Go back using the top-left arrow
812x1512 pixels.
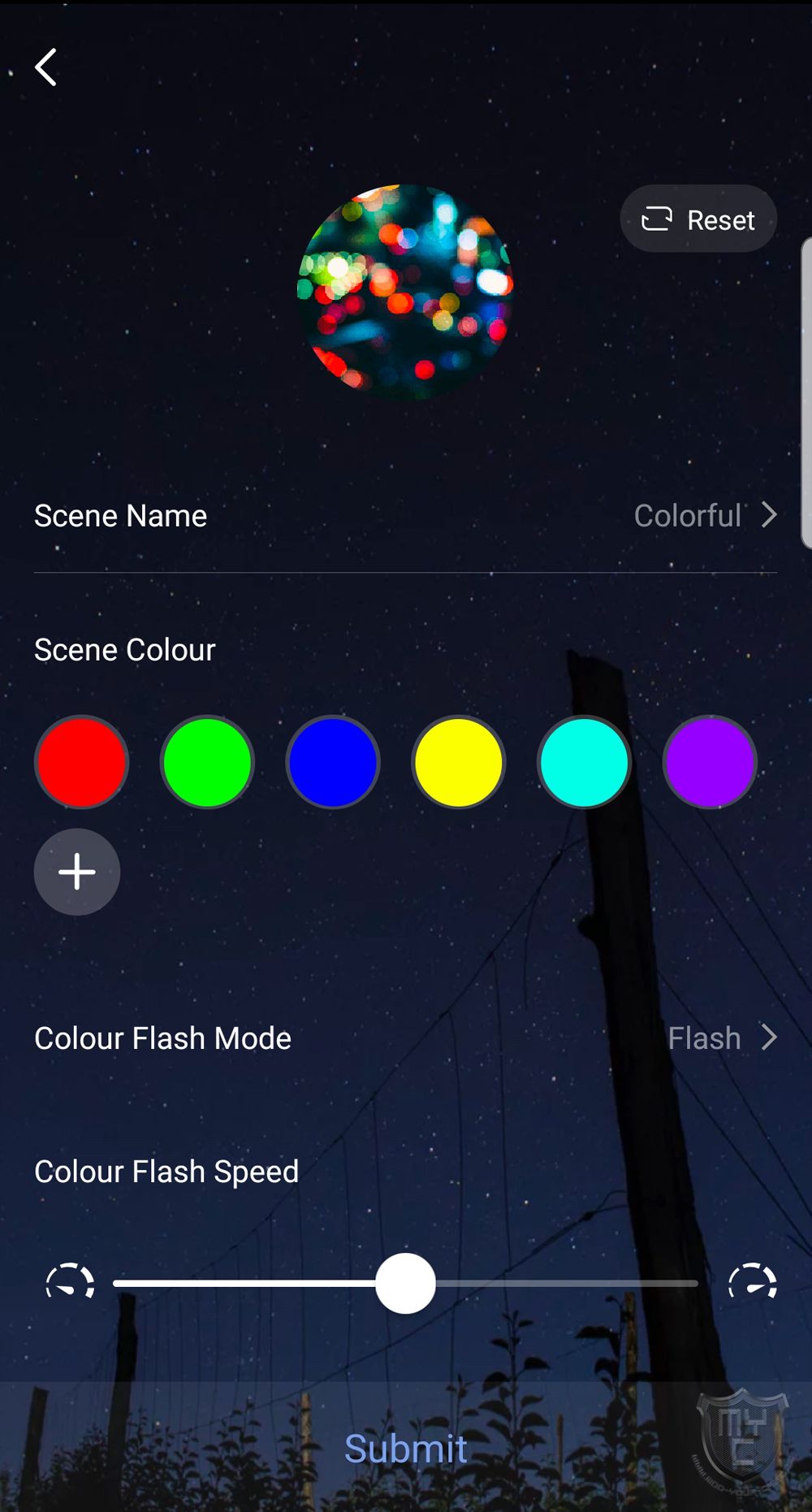click(46, 67)
